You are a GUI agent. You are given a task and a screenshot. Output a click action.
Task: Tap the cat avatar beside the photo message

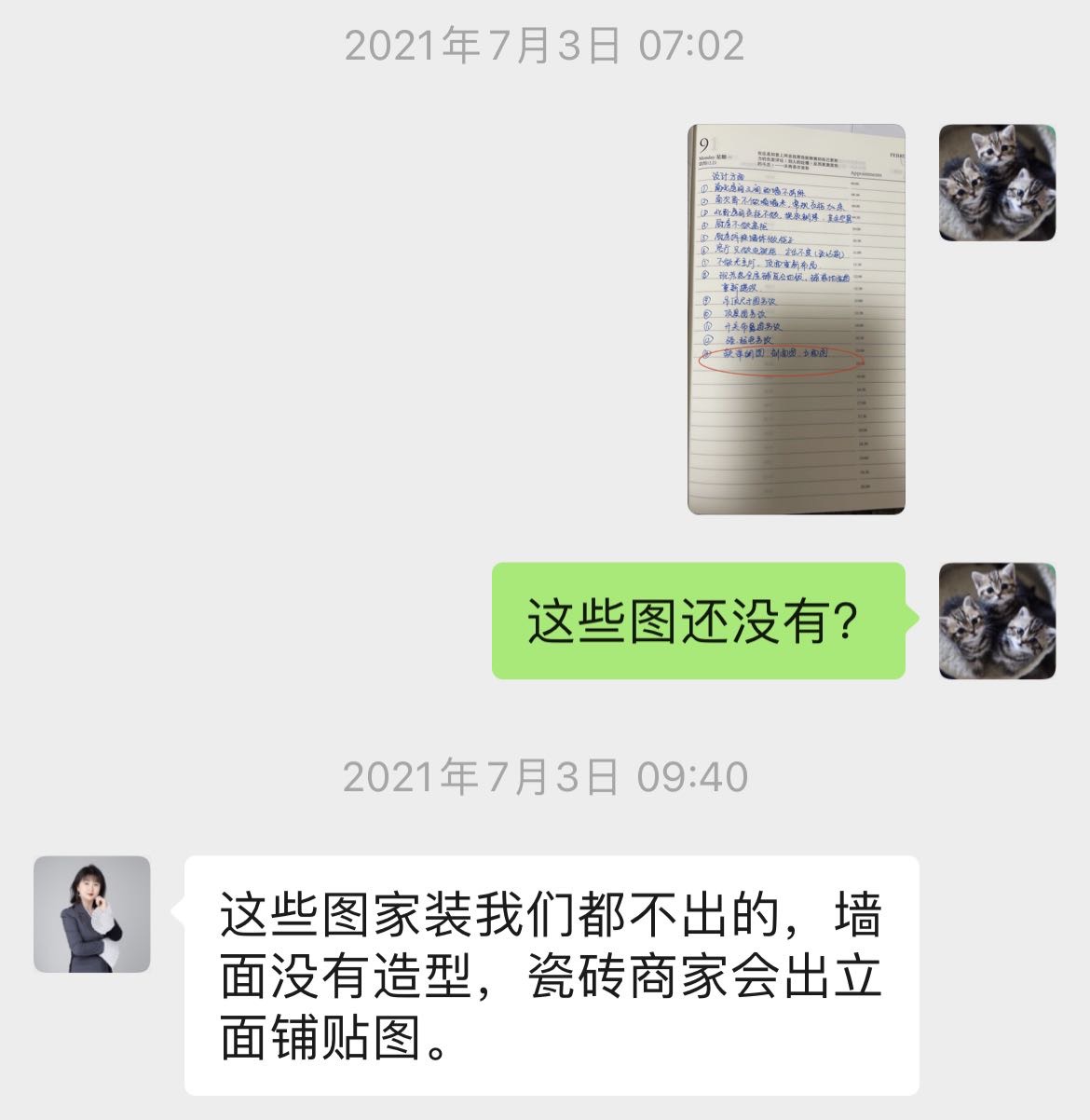click(996, 183)
